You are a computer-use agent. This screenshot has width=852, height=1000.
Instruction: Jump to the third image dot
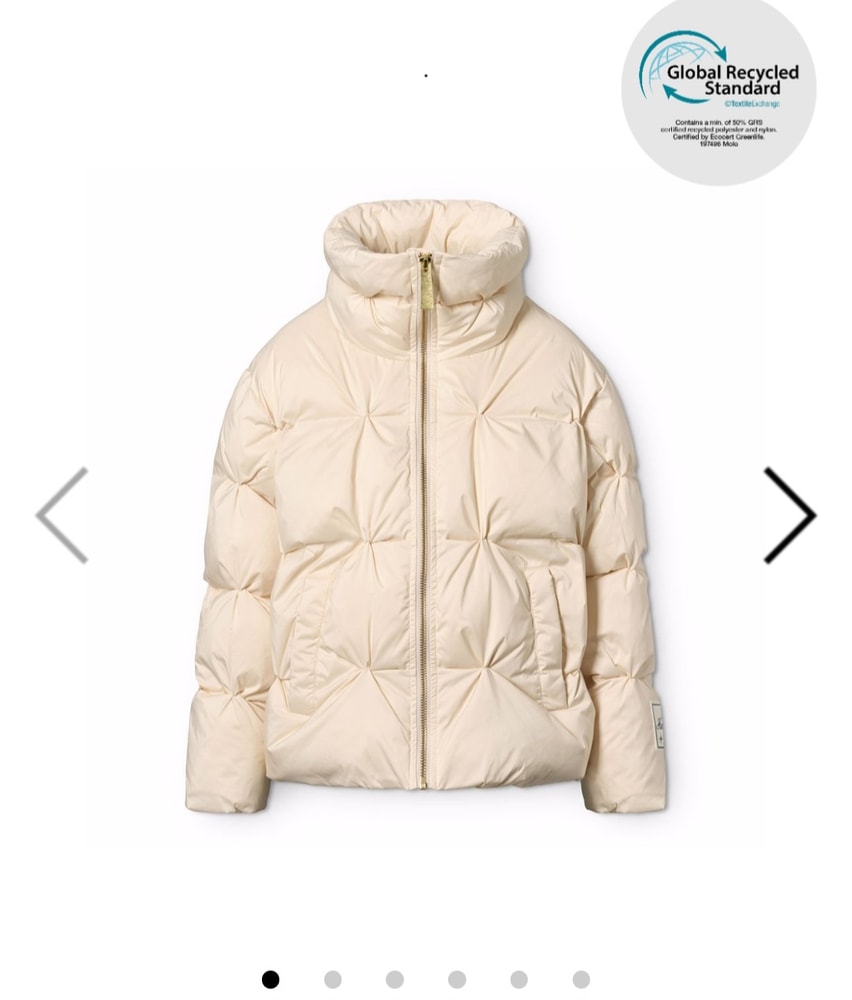395,979
